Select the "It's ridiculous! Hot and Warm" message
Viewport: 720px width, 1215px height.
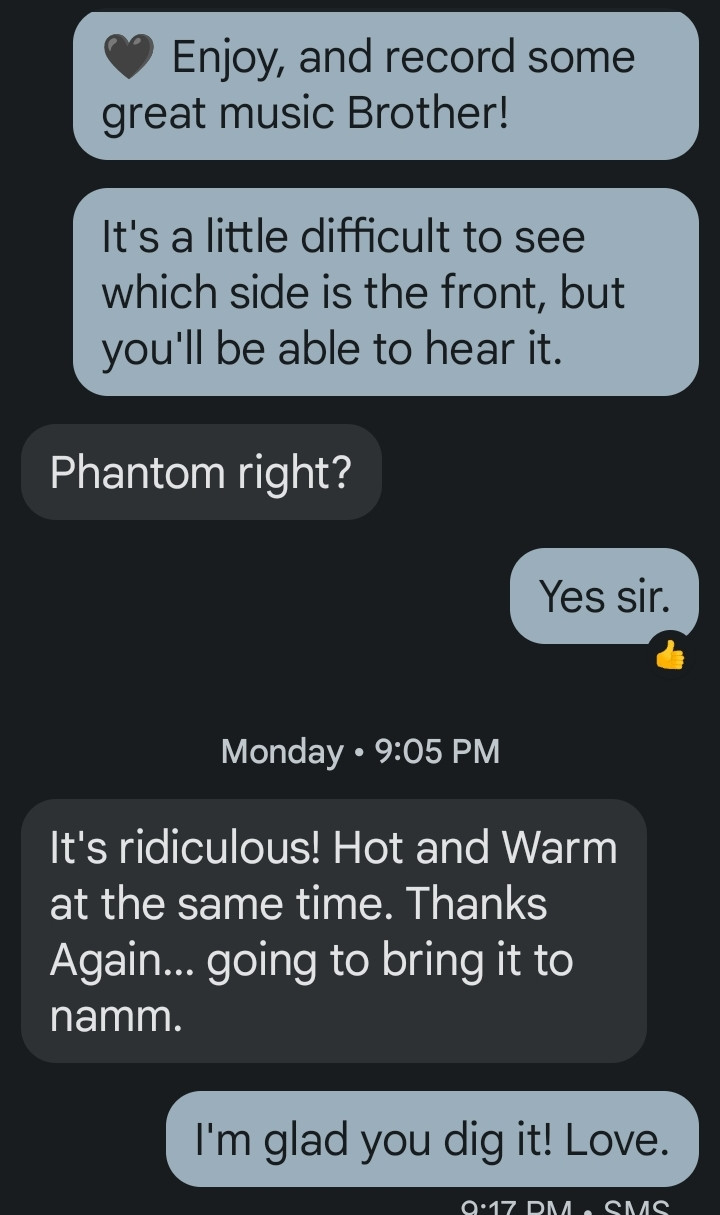click(x=333, y=930)
